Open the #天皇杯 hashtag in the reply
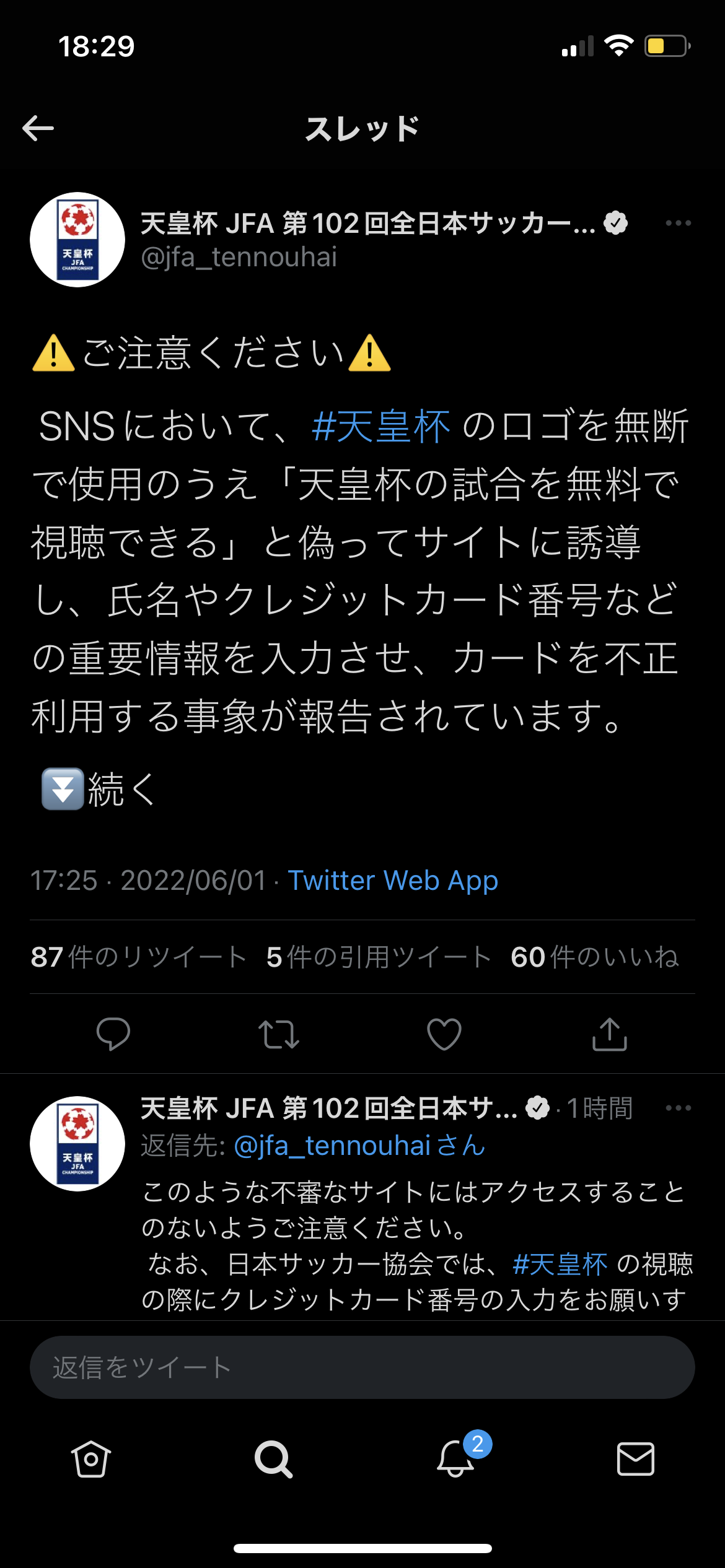This screenshot has height=1568, width=725. click(x=560, y=1264)
